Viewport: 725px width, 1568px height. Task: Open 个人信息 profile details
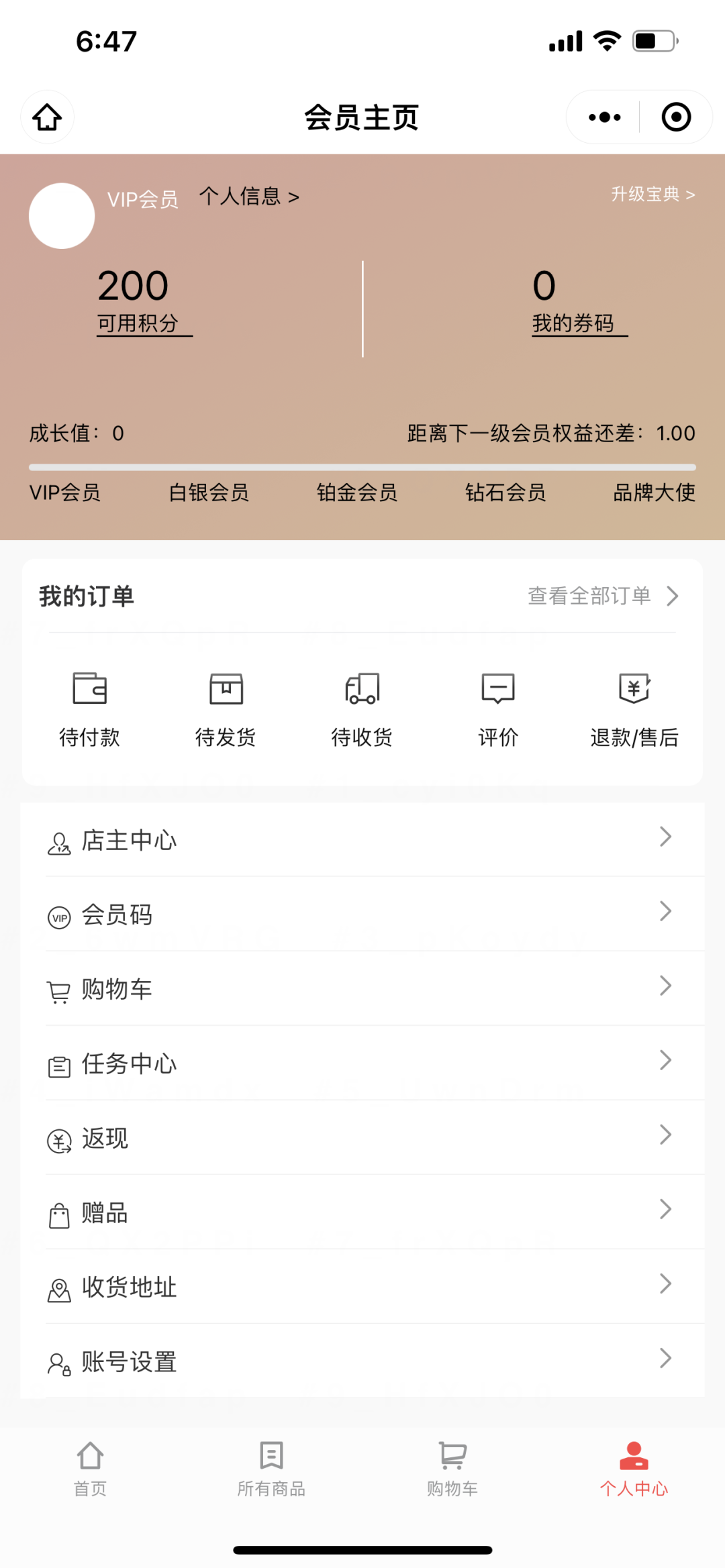click(249, 197)
